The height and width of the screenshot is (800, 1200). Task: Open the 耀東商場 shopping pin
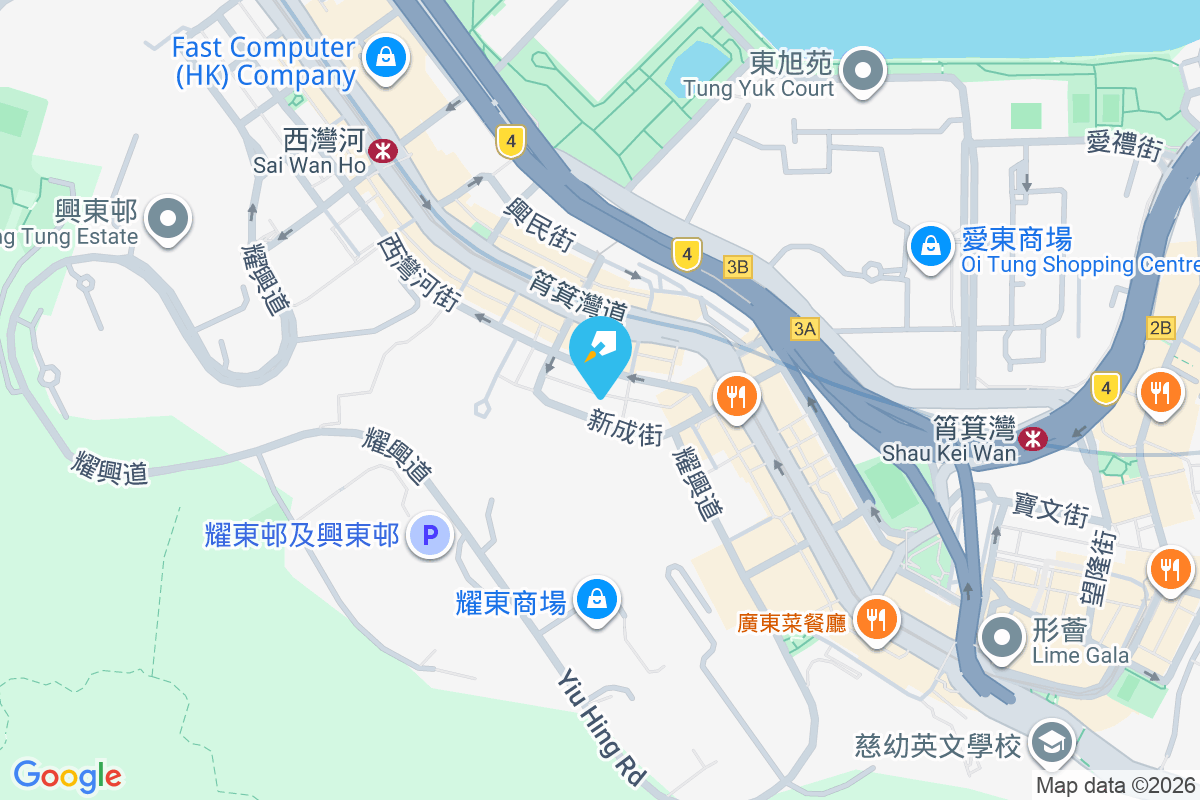click(x=597, y=601)
